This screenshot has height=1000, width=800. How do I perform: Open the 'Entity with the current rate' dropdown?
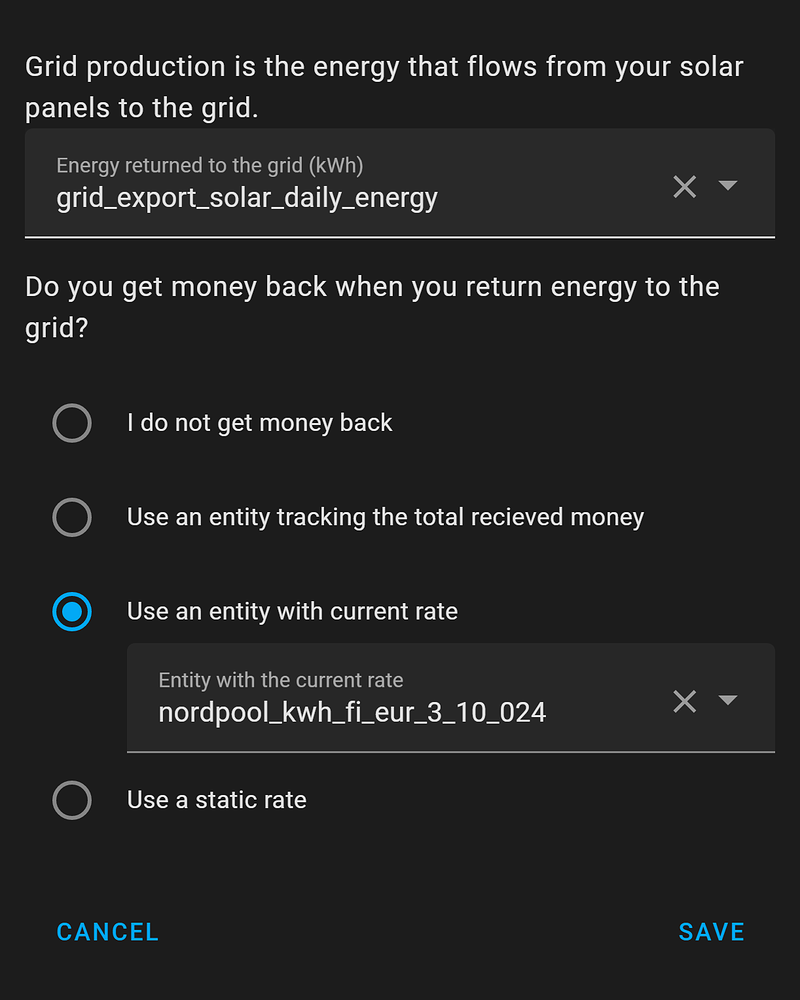(x=729, y=701)
